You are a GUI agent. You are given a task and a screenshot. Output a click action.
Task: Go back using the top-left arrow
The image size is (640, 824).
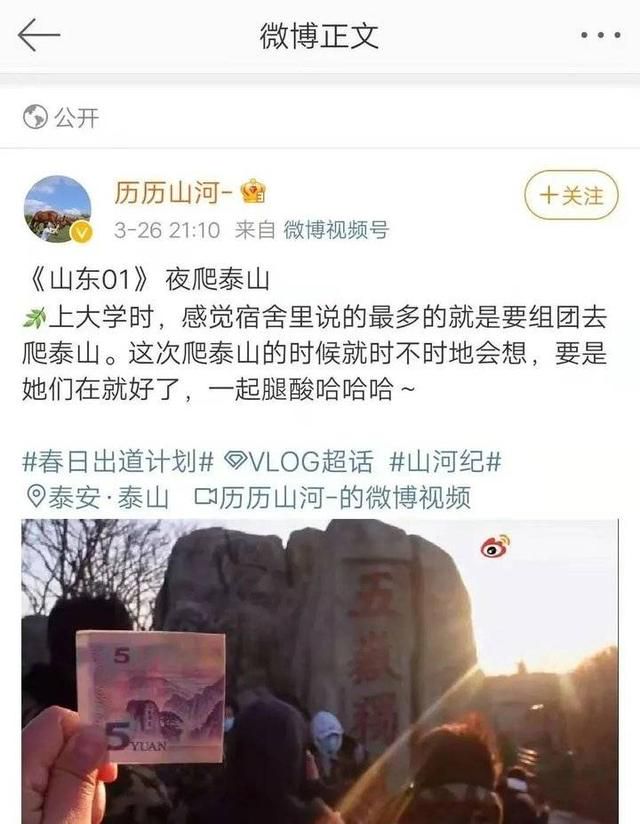tap(38, 36)
